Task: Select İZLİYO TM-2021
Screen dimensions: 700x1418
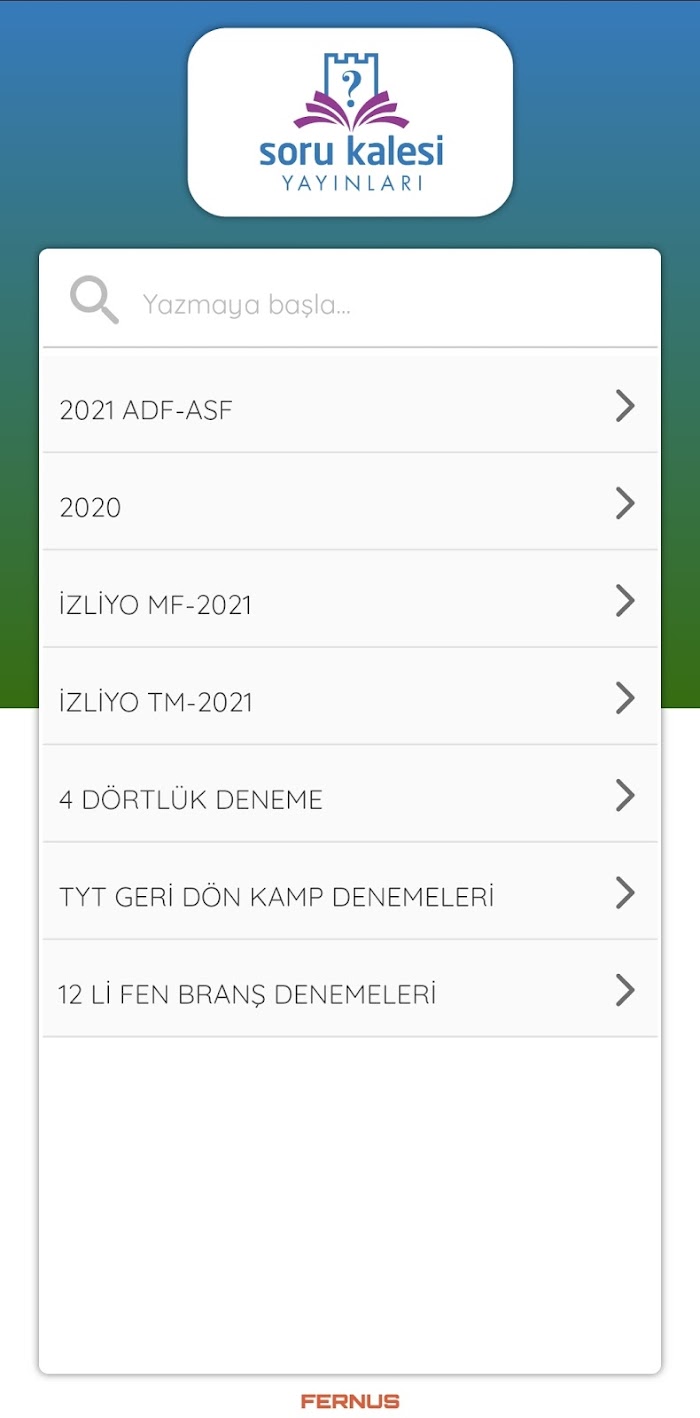Action: [350, 697]
